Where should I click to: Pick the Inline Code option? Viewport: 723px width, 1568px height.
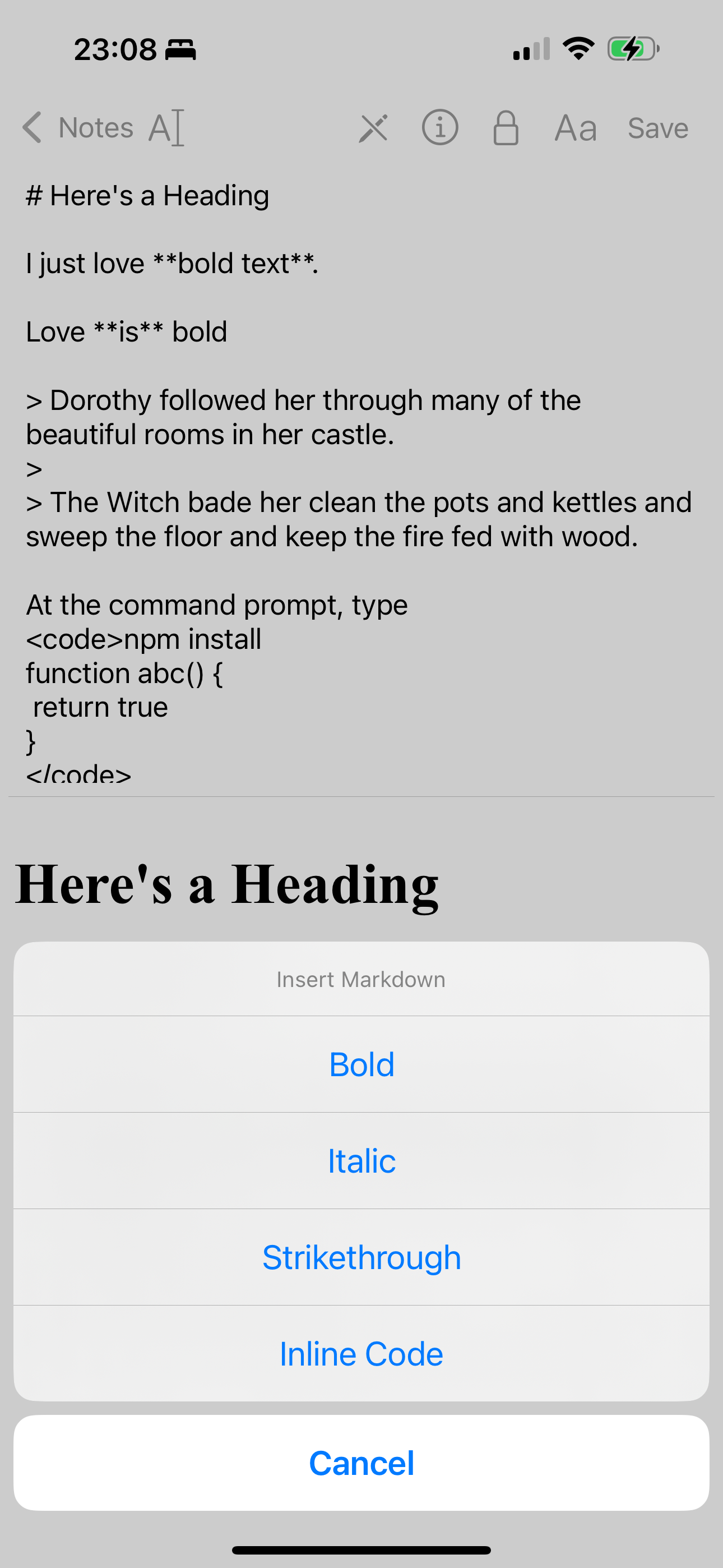pos(361,1354)
